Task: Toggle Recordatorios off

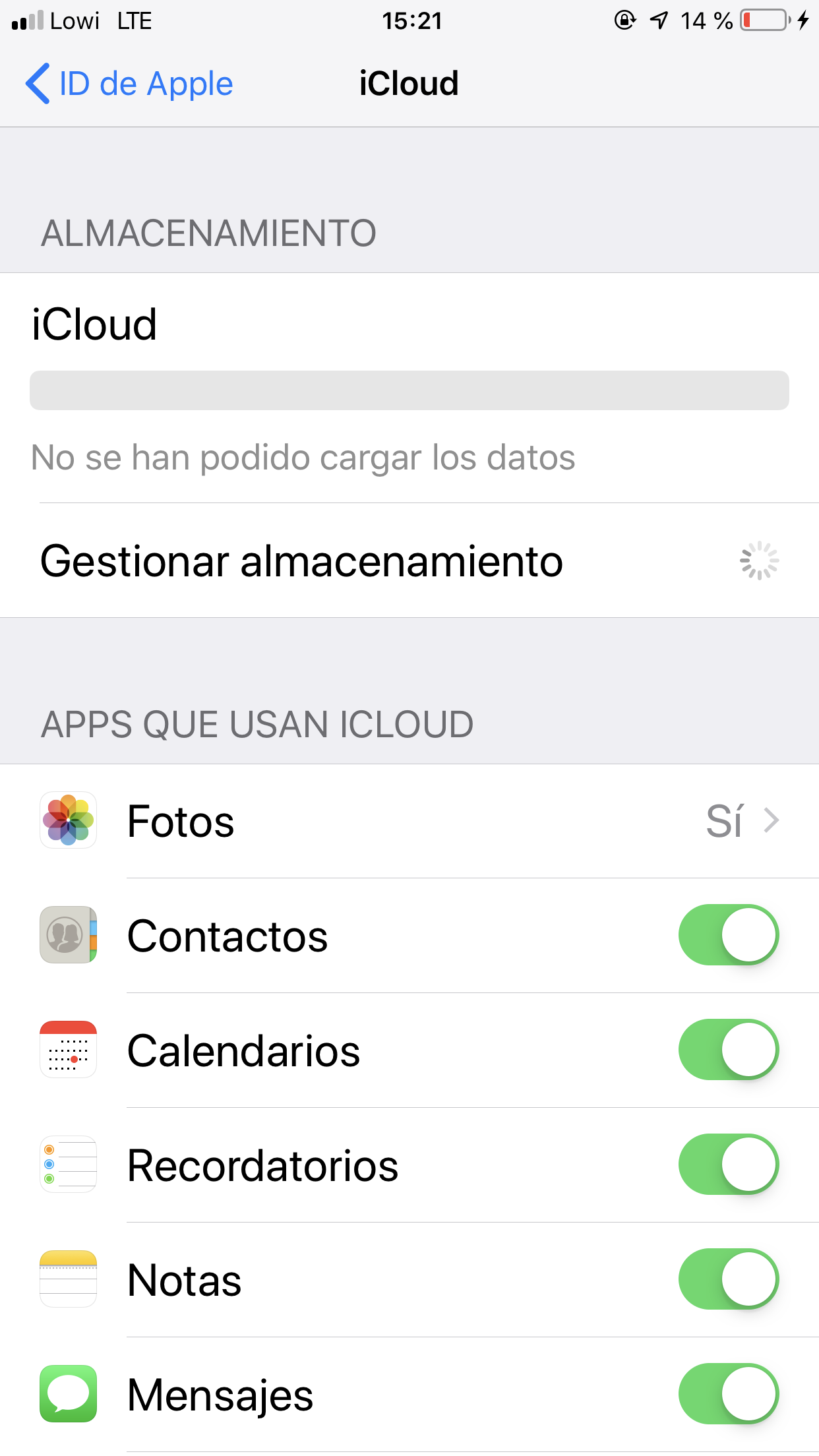Action: pyautogui.click(x=728, y=1165)
